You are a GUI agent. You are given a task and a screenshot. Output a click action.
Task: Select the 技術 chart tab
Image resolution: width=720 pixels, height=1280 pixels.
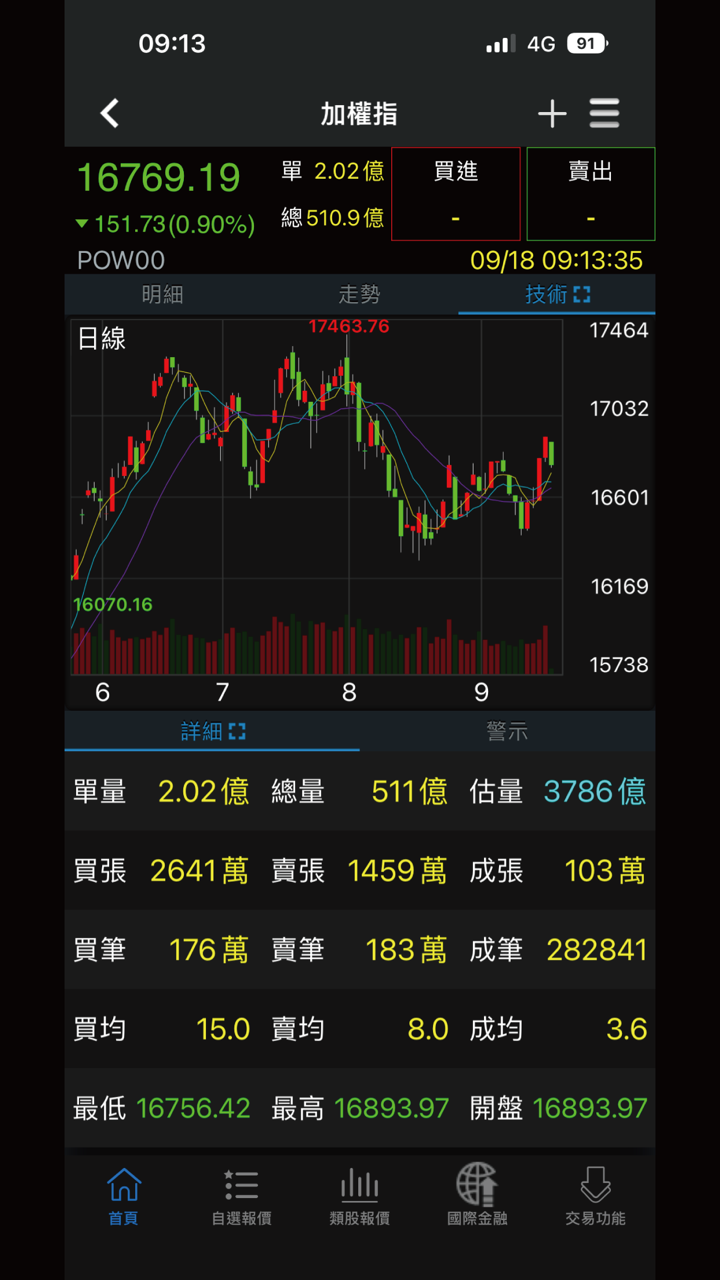[x=557, y=295]
